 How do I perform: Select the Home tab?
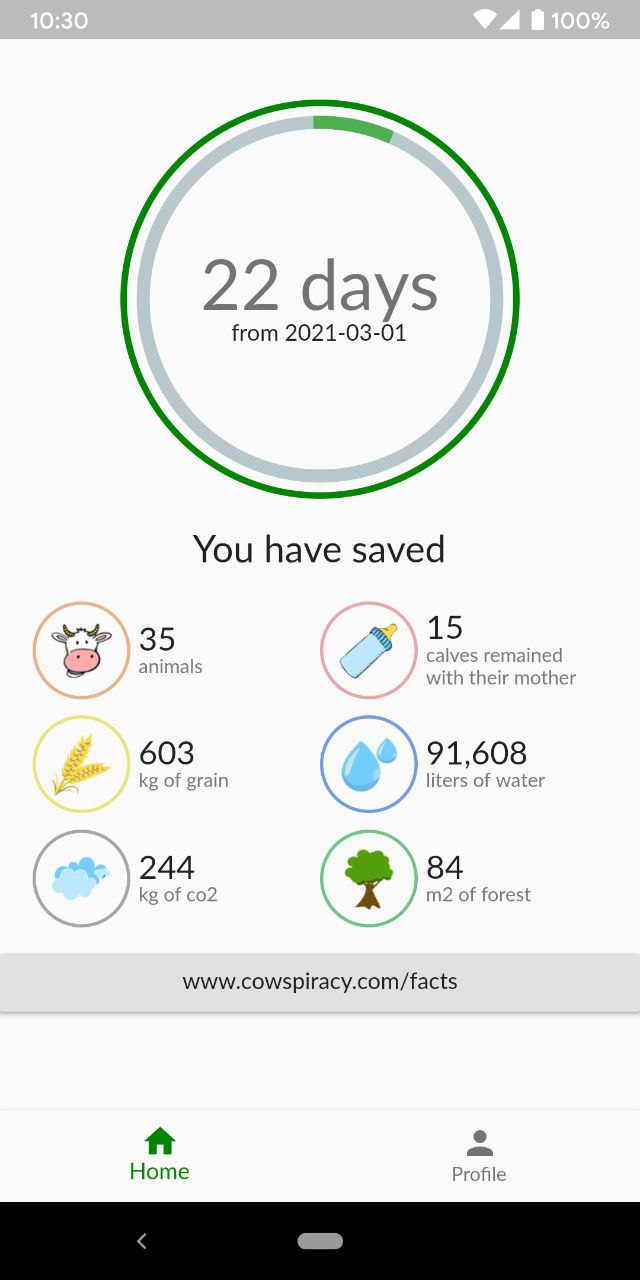pos(160,1156)
